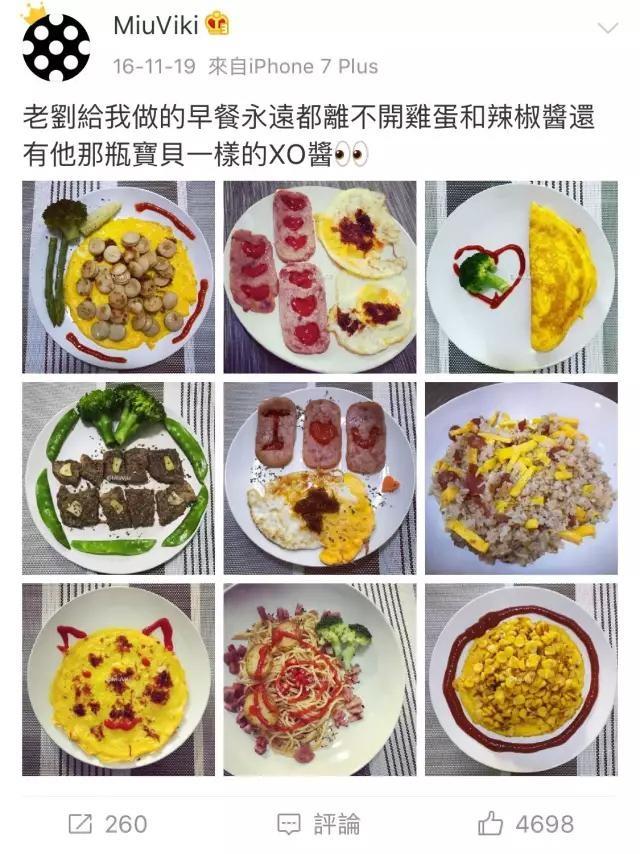View the fried rice photo
Screen dimensions: 640x854
[521, 478]
